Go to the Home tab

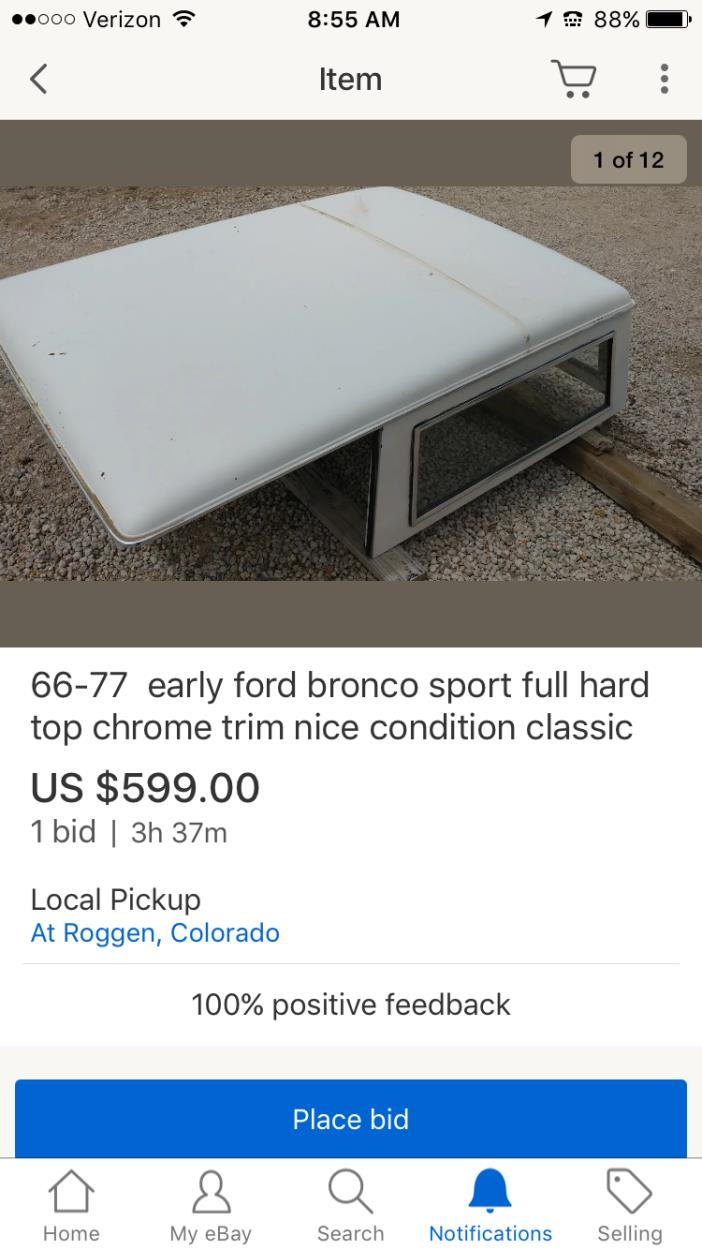[71, 1205]
